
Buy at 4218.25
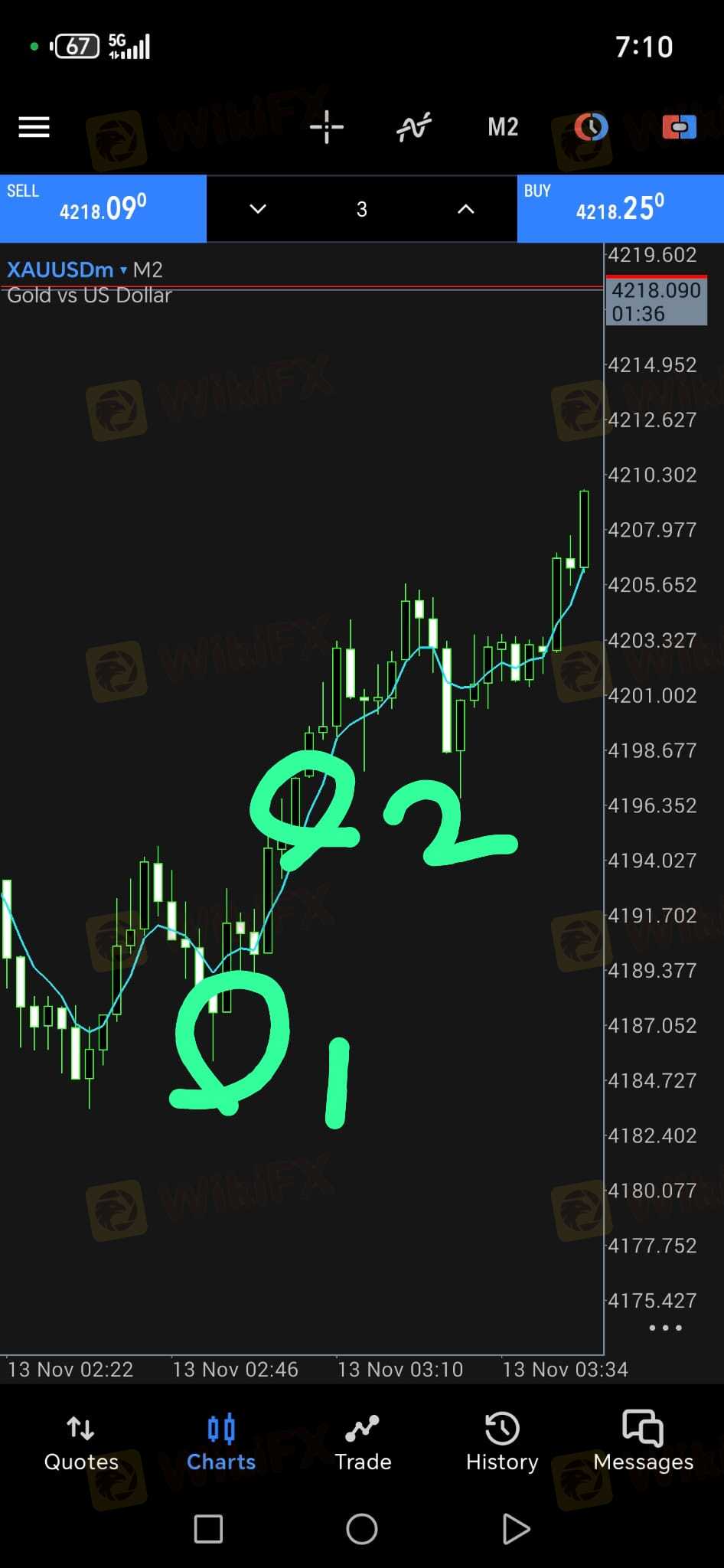tap(620, 208)
